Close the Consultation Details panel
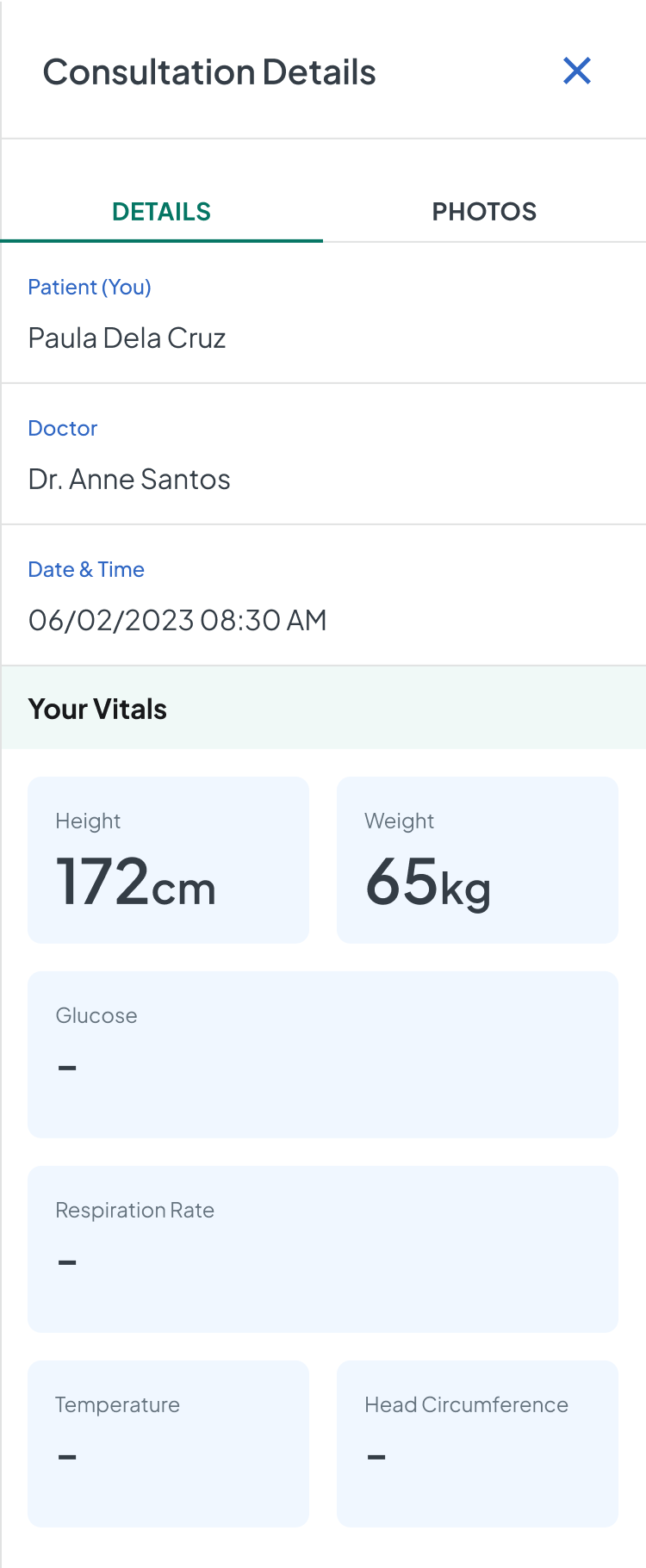 pos(576,71)
